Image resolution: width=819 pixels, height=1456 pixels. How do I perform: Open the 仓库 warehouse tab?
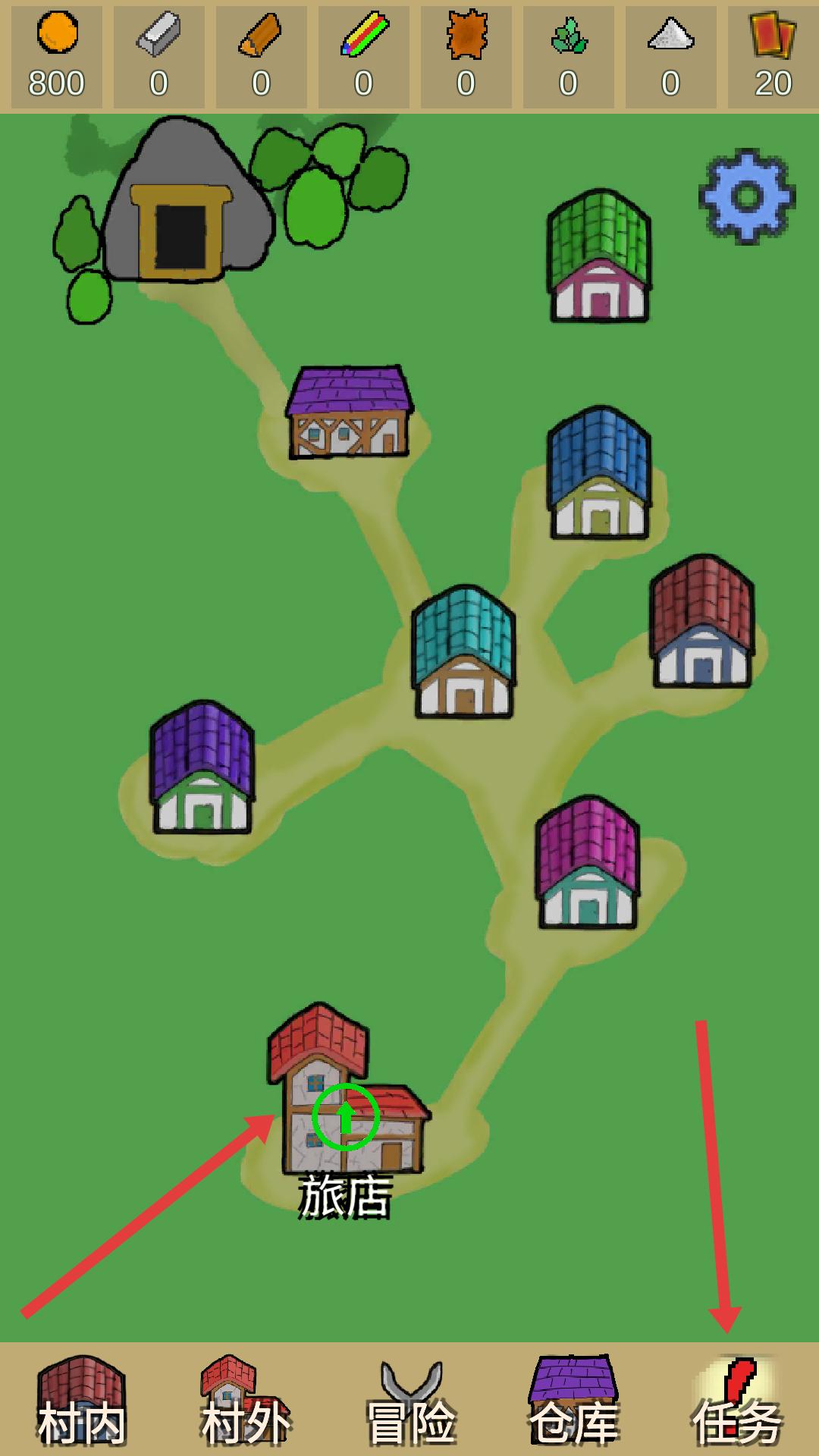pos(574,1403)
